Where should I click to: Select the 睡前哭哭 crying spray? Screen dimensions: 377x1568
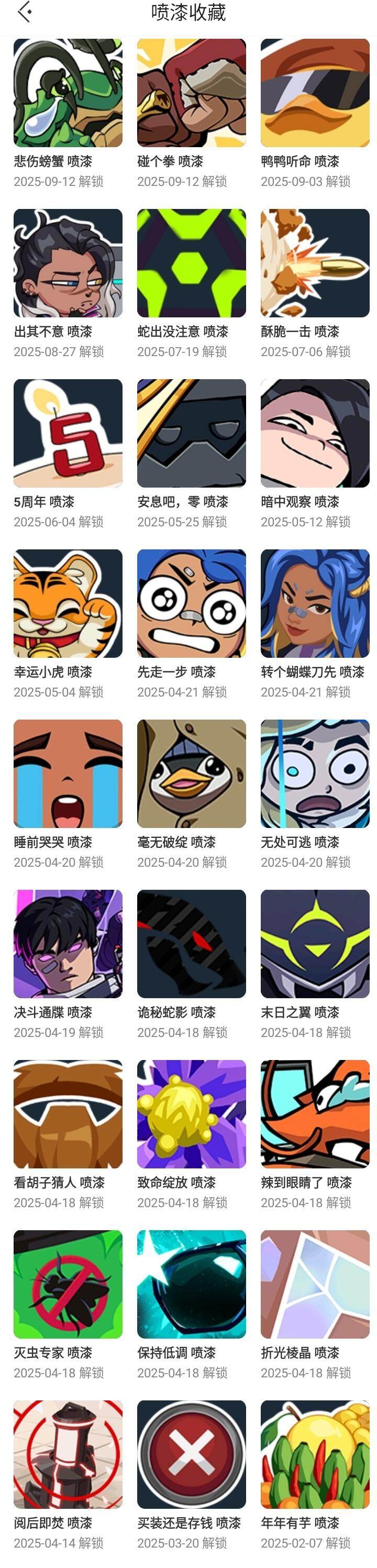click(x=68, y=774)
